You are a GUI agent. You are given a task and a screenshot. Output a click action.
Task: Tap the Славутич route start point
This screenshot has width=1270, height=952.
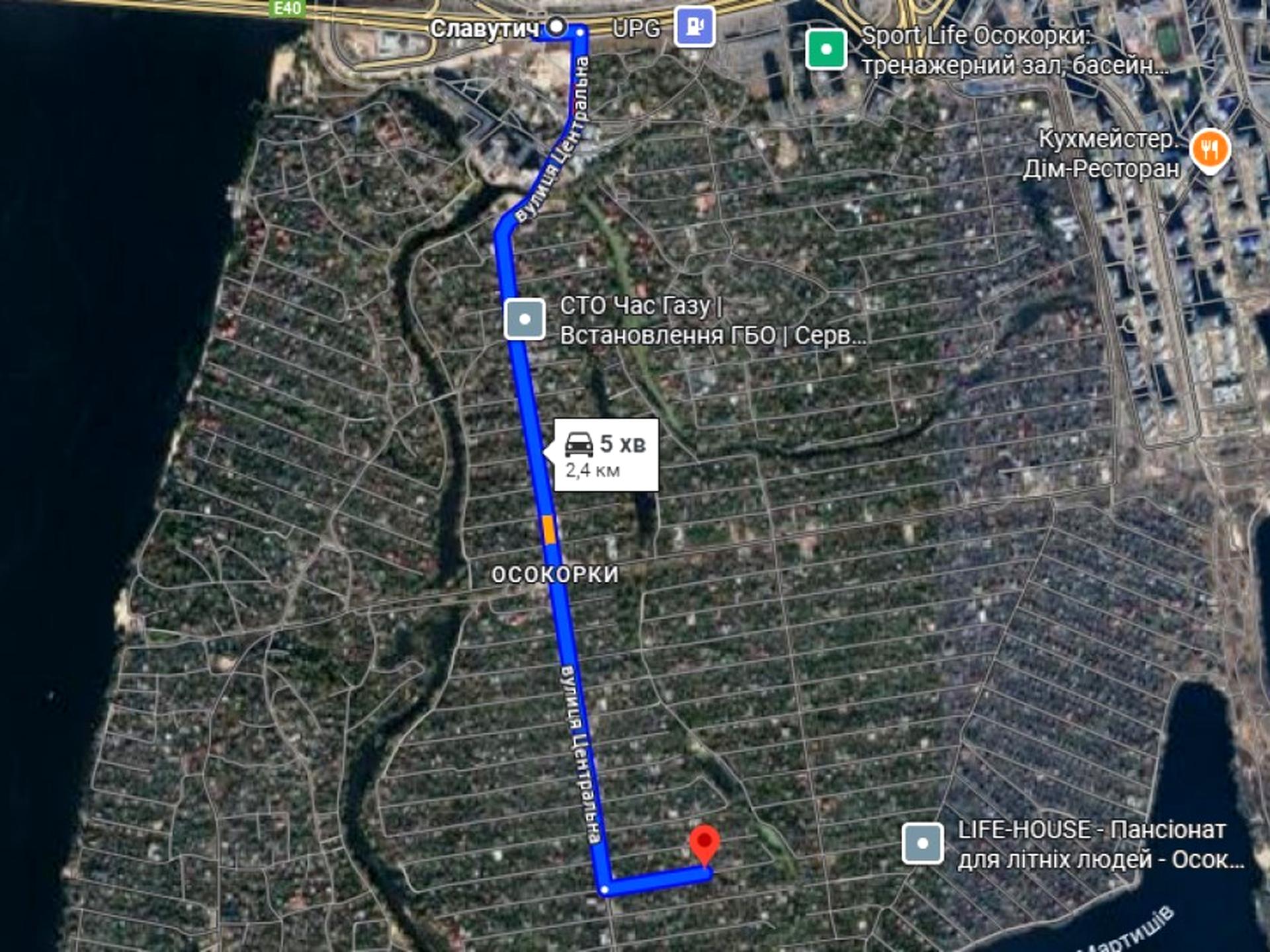(x=557, y=27)
